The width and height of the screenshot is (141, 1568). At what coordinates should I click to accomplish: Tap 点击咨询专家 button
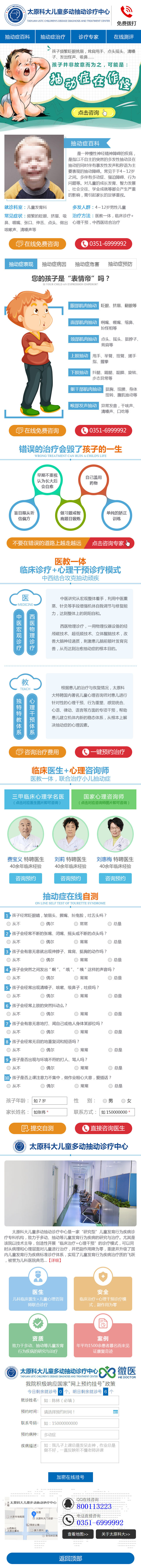point(110,543)
